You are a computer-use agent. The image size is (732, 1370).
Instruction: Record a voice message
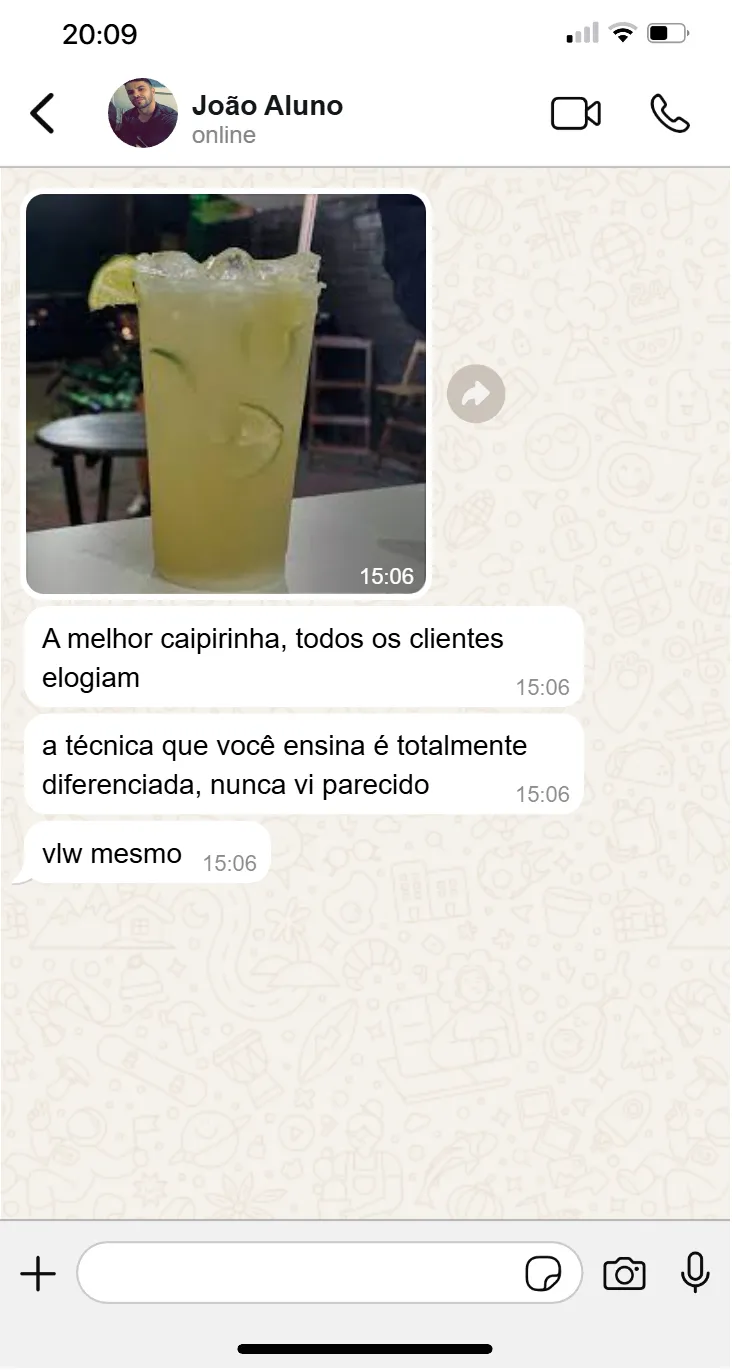coord(695,1273)
